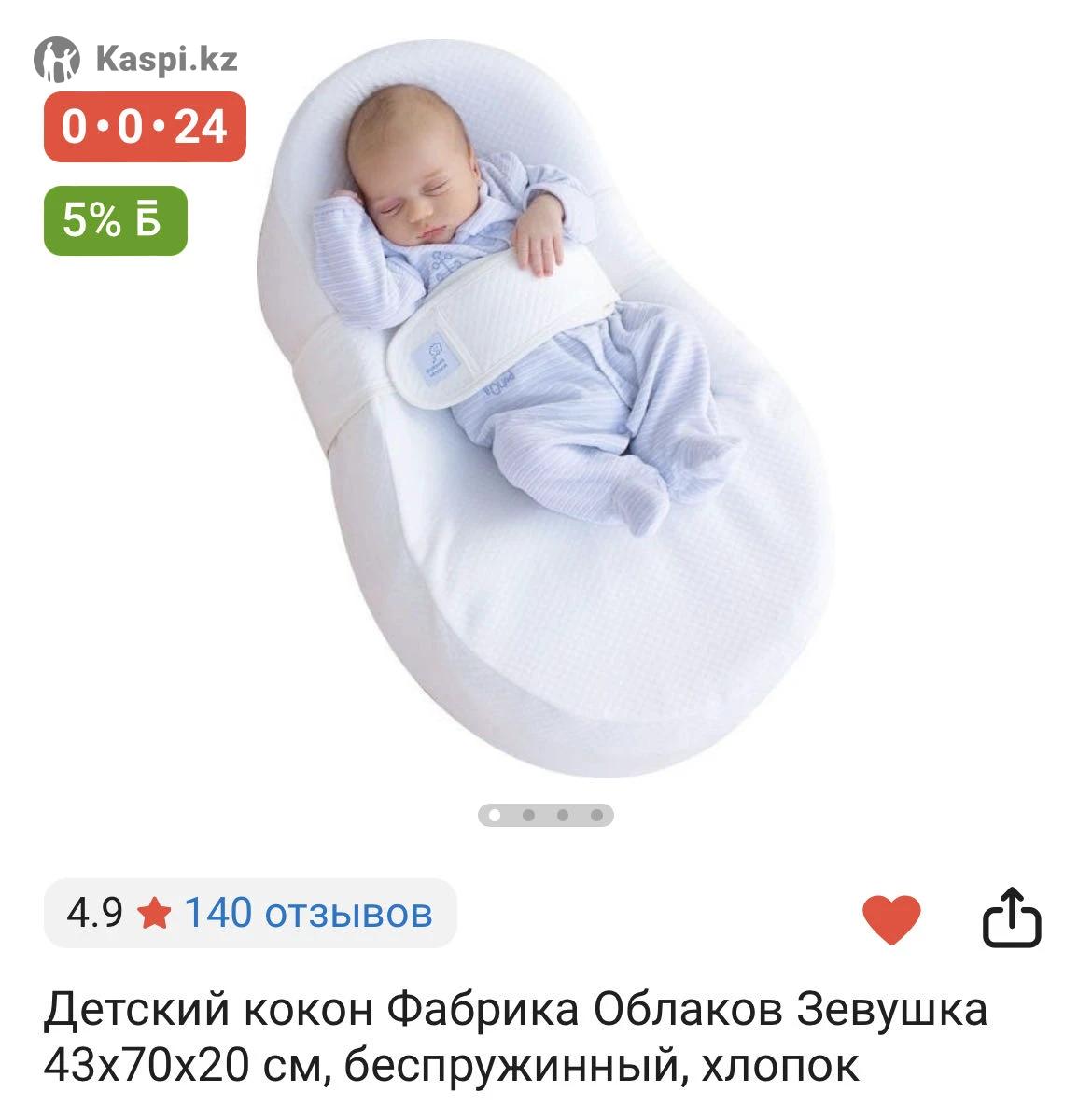Tap the image carousel page indicator dots
1092x1106 pixels.
click(x=546, y=815)
